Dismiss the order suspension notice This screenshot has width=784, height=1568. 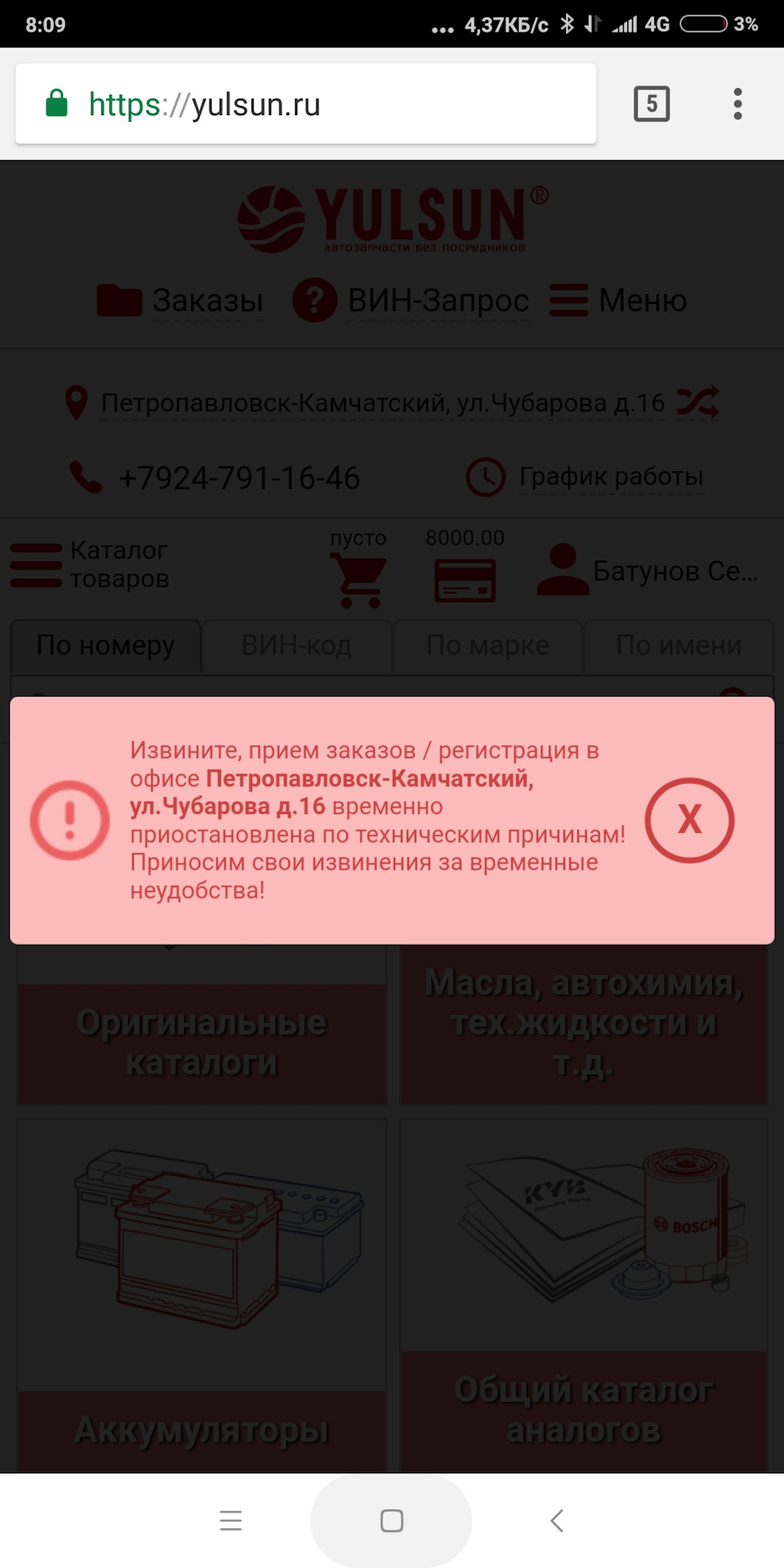pyautogui.click(x=689, y=820)
